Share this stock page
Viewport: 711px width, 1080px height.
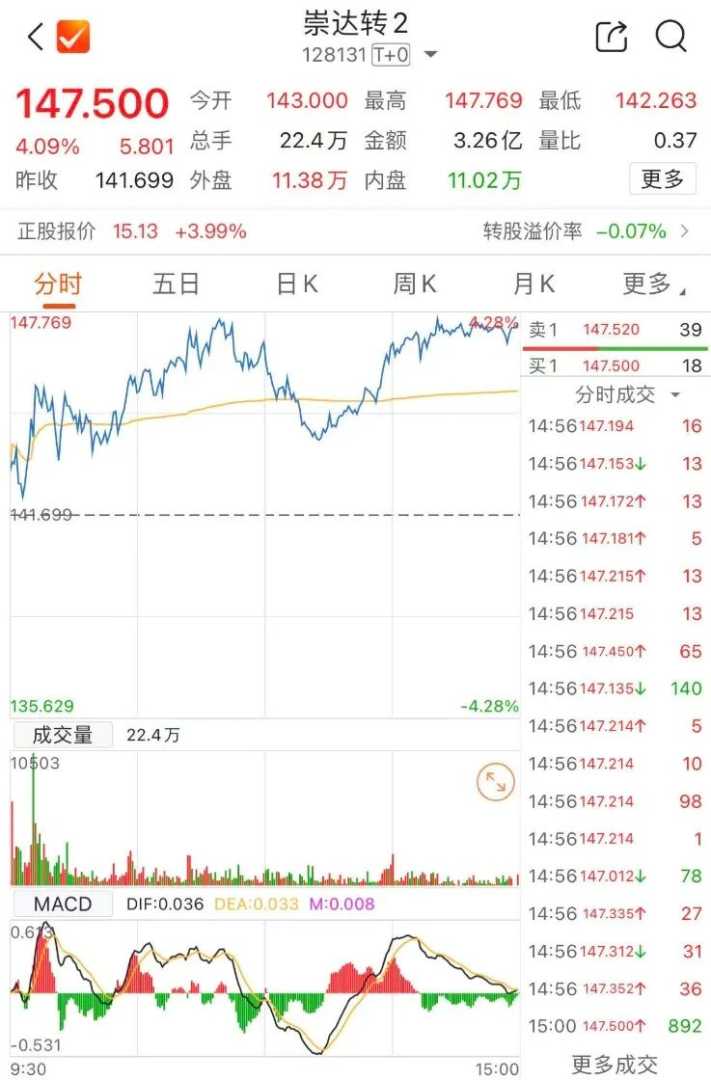[x=611, y=37]
